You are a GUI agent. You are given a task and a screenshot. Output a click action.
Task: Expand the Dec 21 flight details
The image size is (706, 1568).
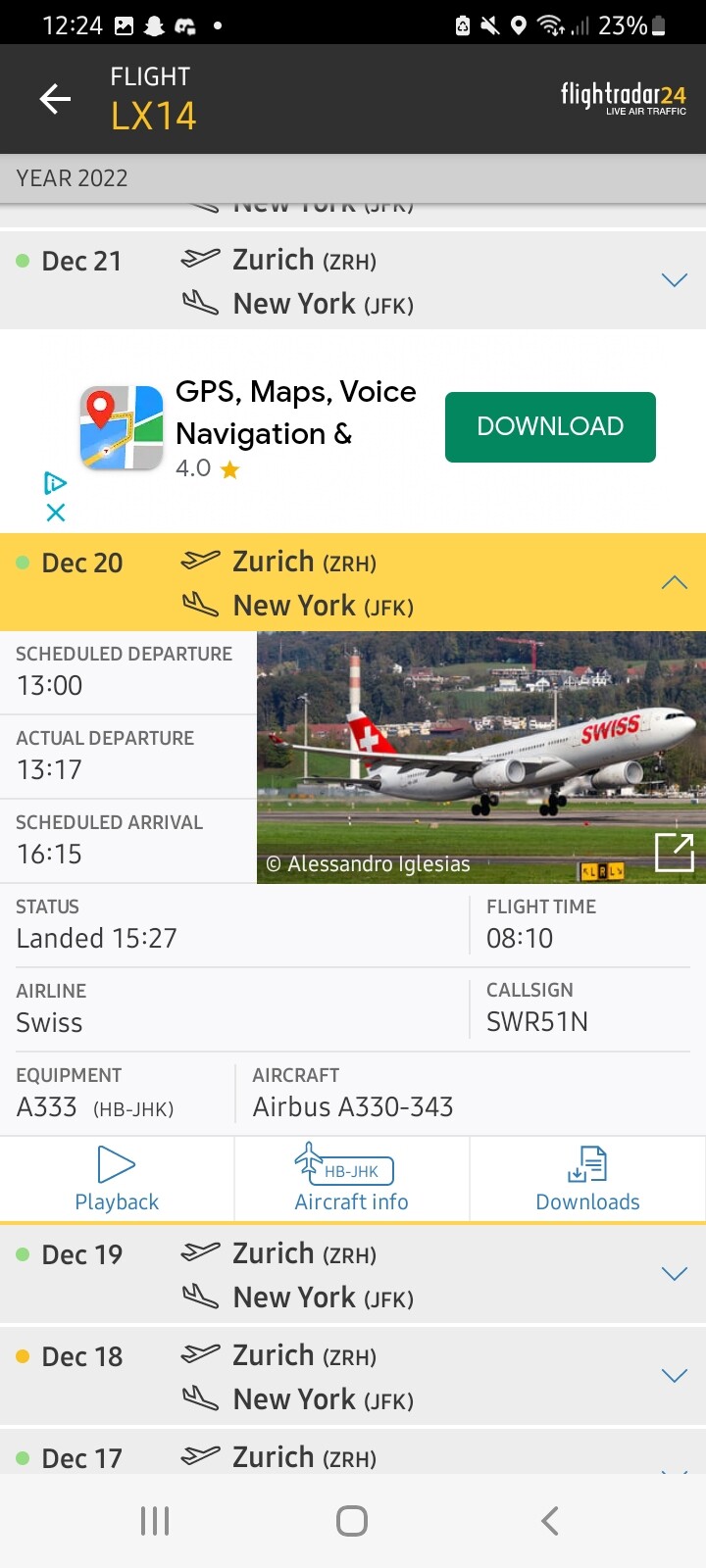(x=674, y=281)
